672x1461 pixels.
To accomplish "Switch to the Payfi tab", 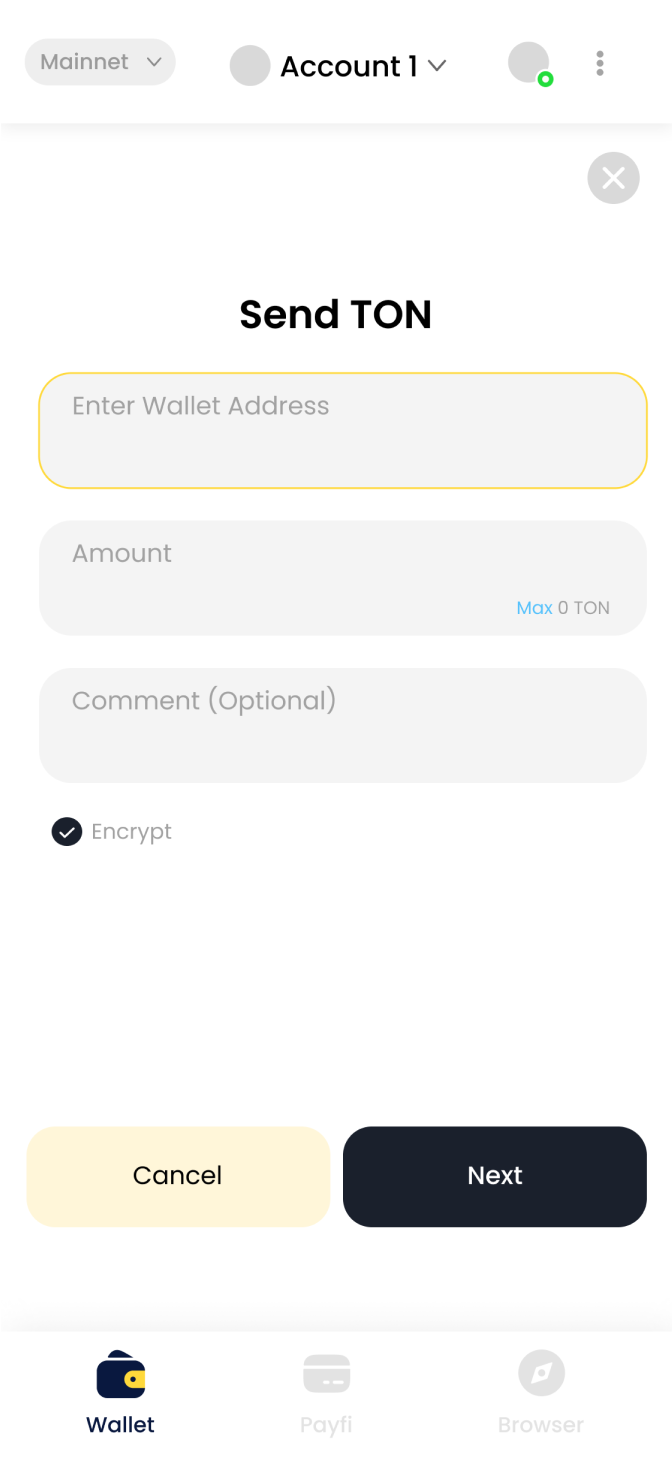I will [326, 1392].
